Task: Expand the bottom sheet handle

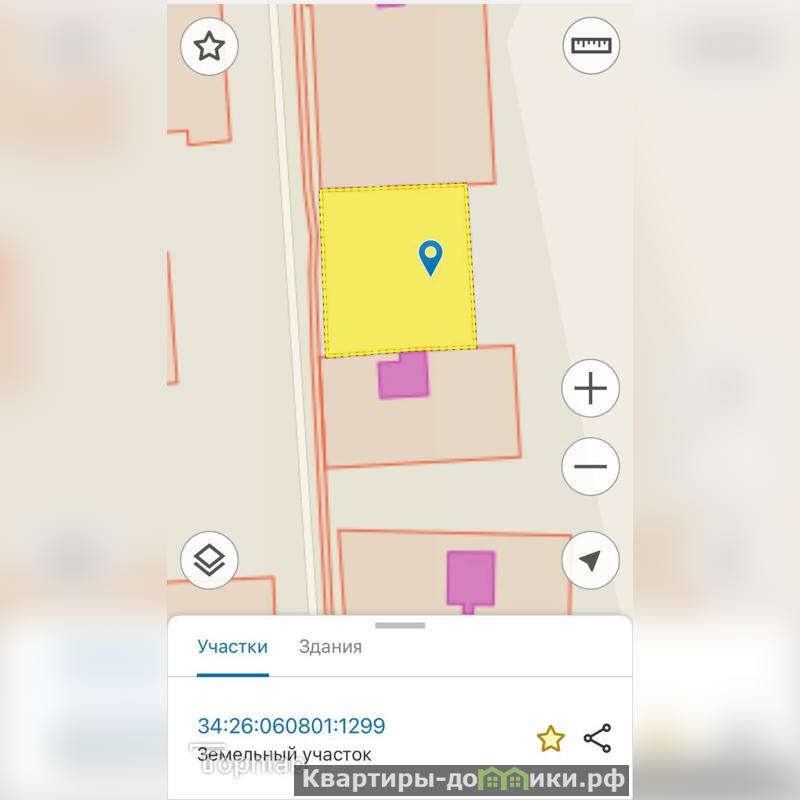Action: [399, 625]
